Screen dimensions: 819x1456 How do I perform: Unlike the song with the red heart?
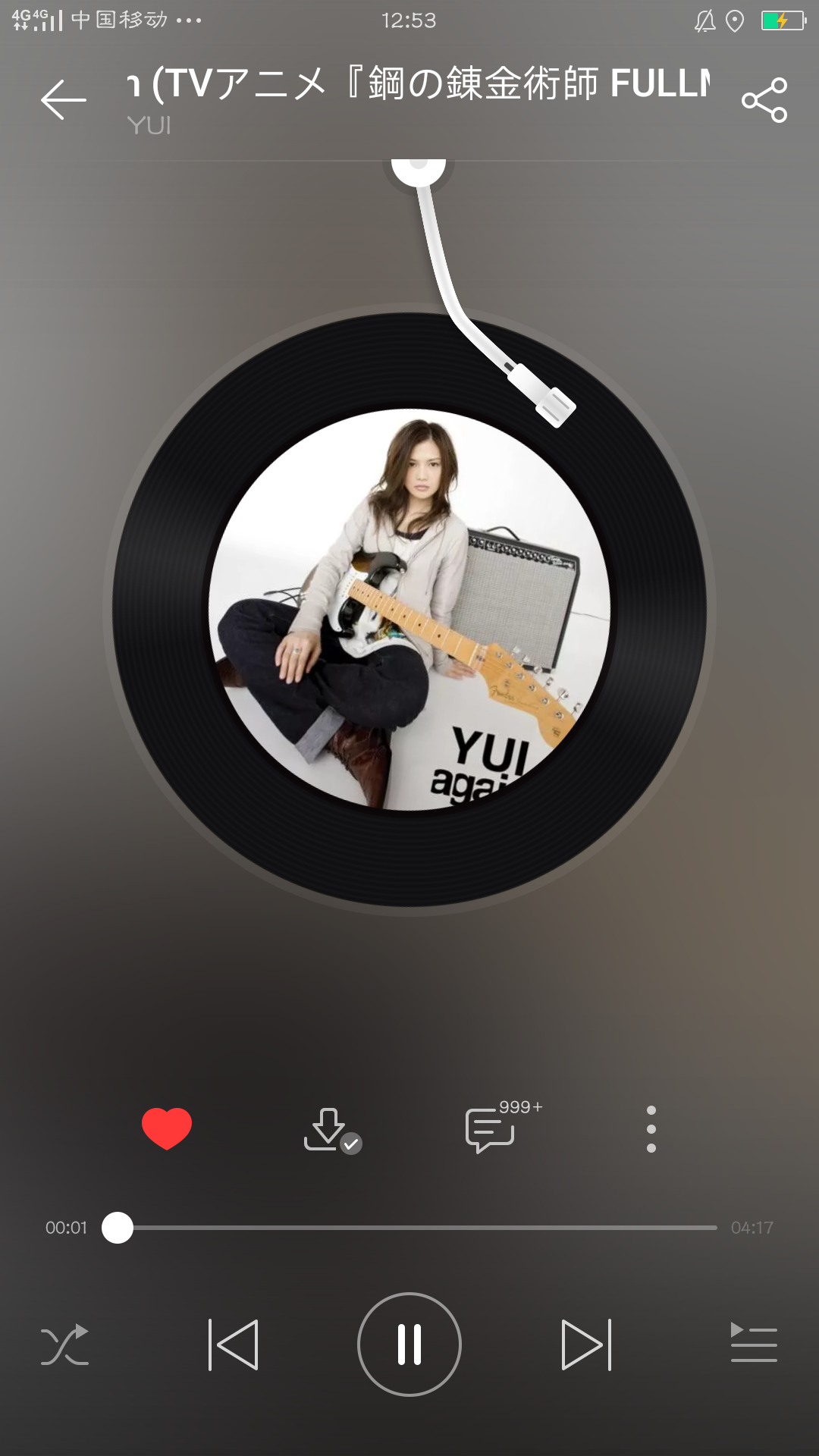click(x=167, y=1128)
